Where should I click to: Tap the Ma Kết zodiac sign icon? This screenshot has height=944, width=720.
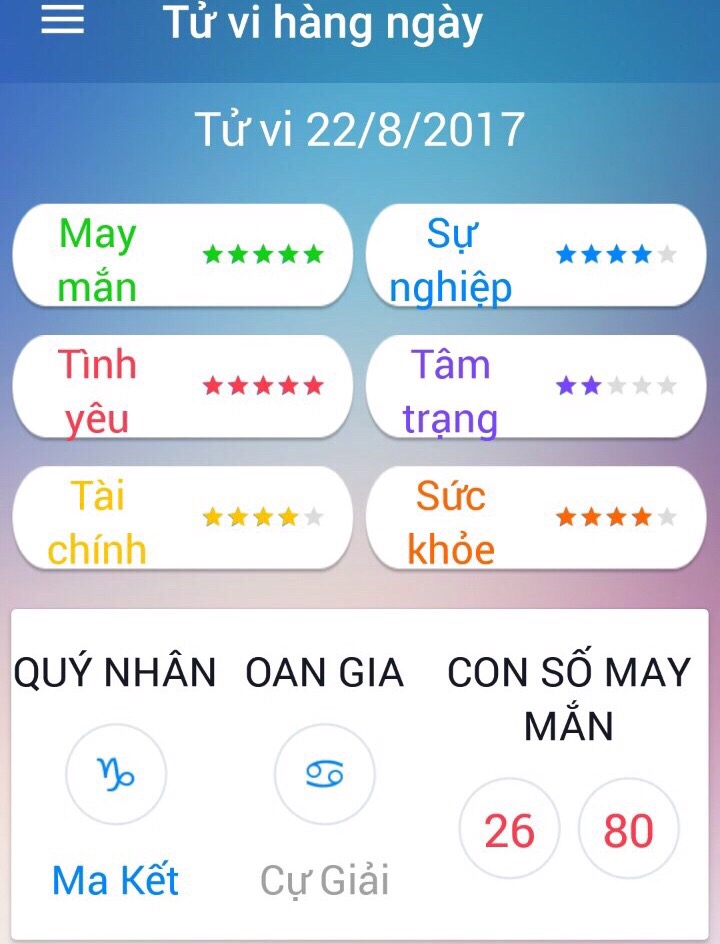116,774
